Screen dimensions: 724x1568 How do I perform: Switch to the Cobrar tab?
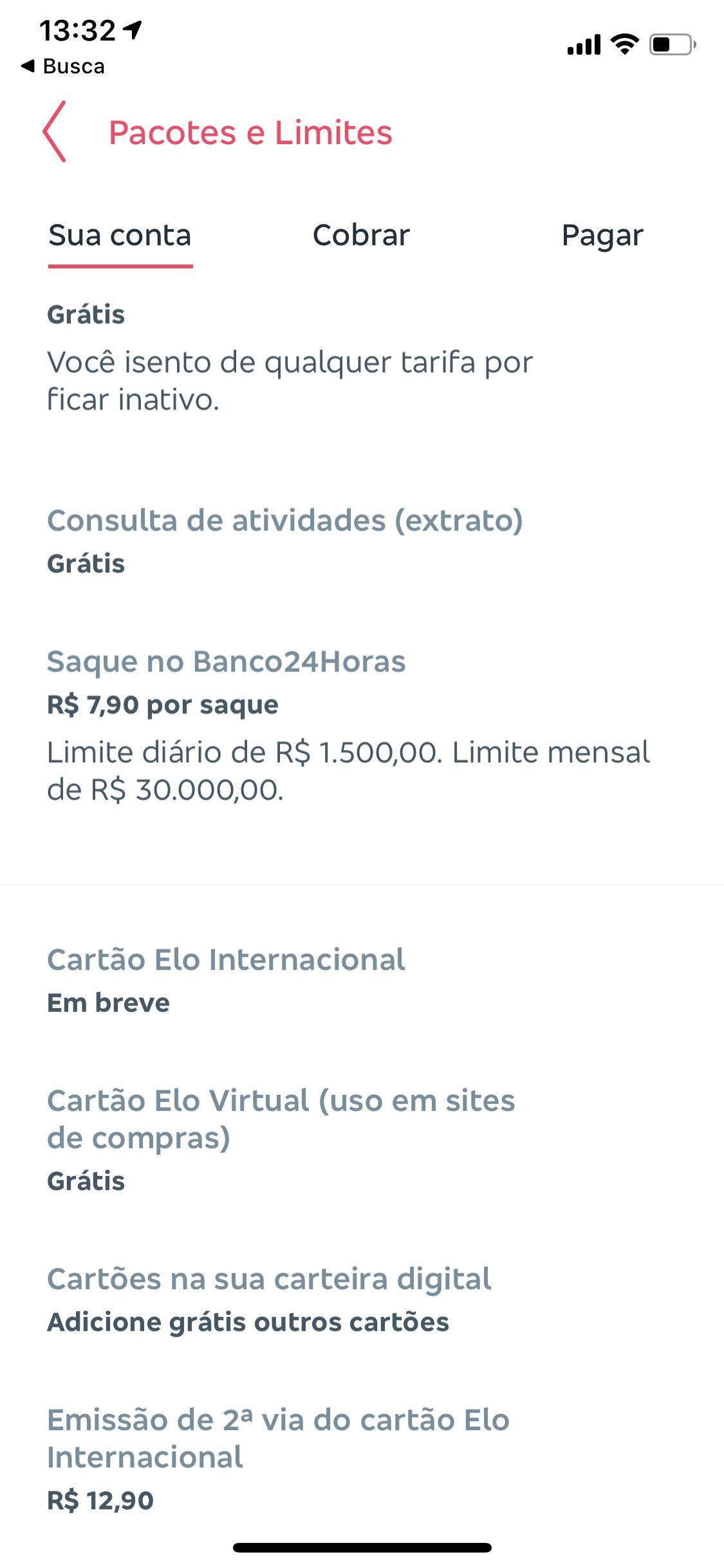pyautogui.click(x=361, y=235)
